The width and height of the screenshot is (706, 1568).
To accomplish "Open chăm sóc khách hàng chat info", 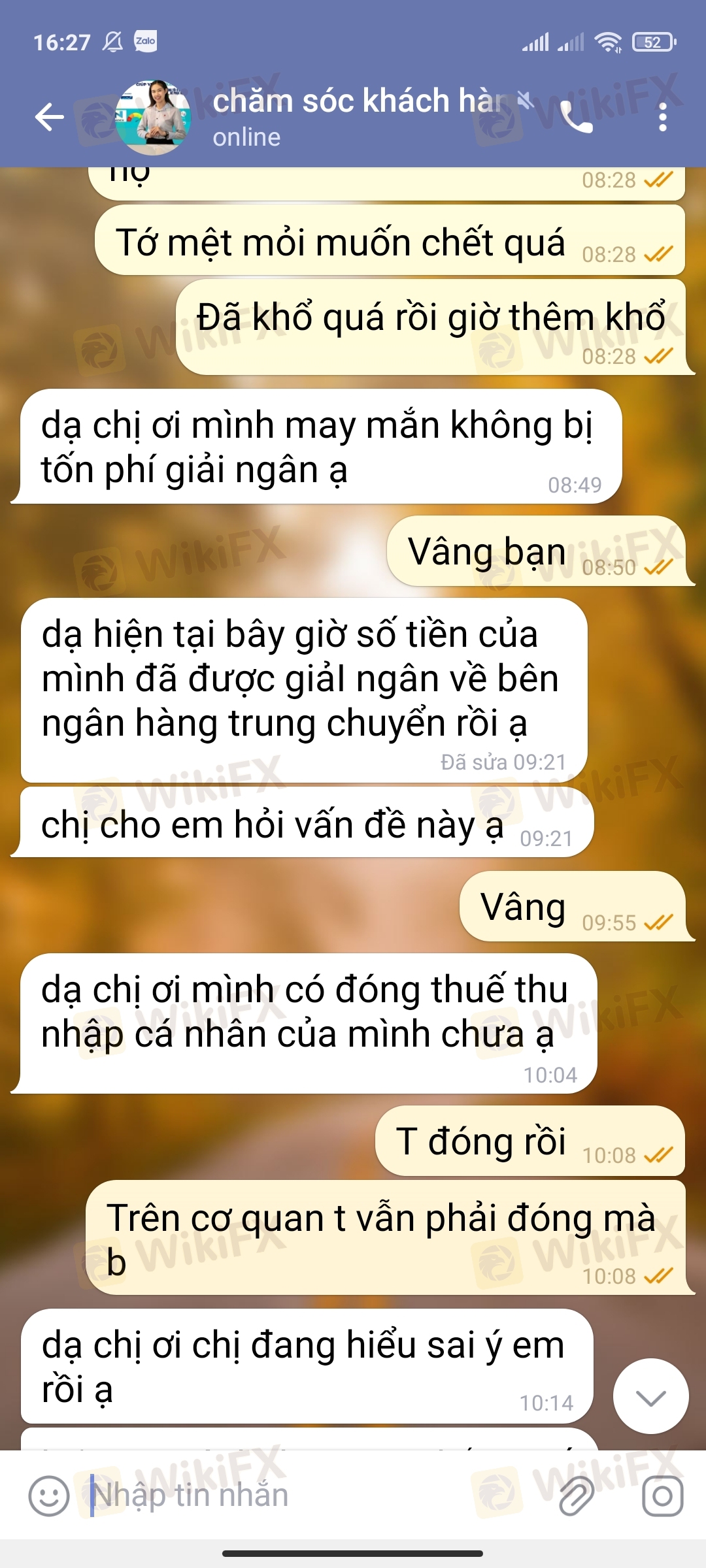I will tap(358, 116).
